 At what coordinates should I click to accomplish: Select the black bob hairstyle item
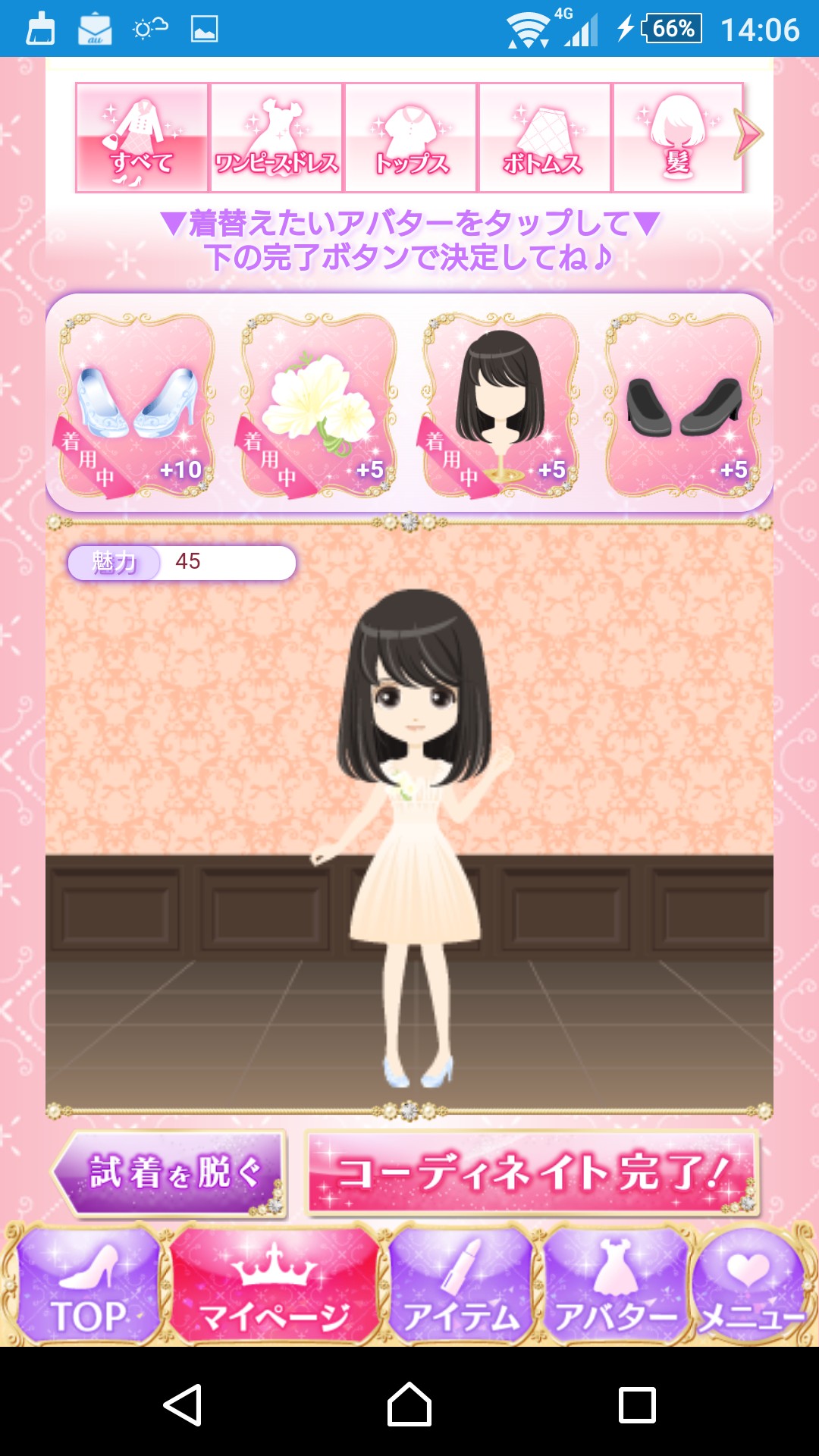(500, 404)
